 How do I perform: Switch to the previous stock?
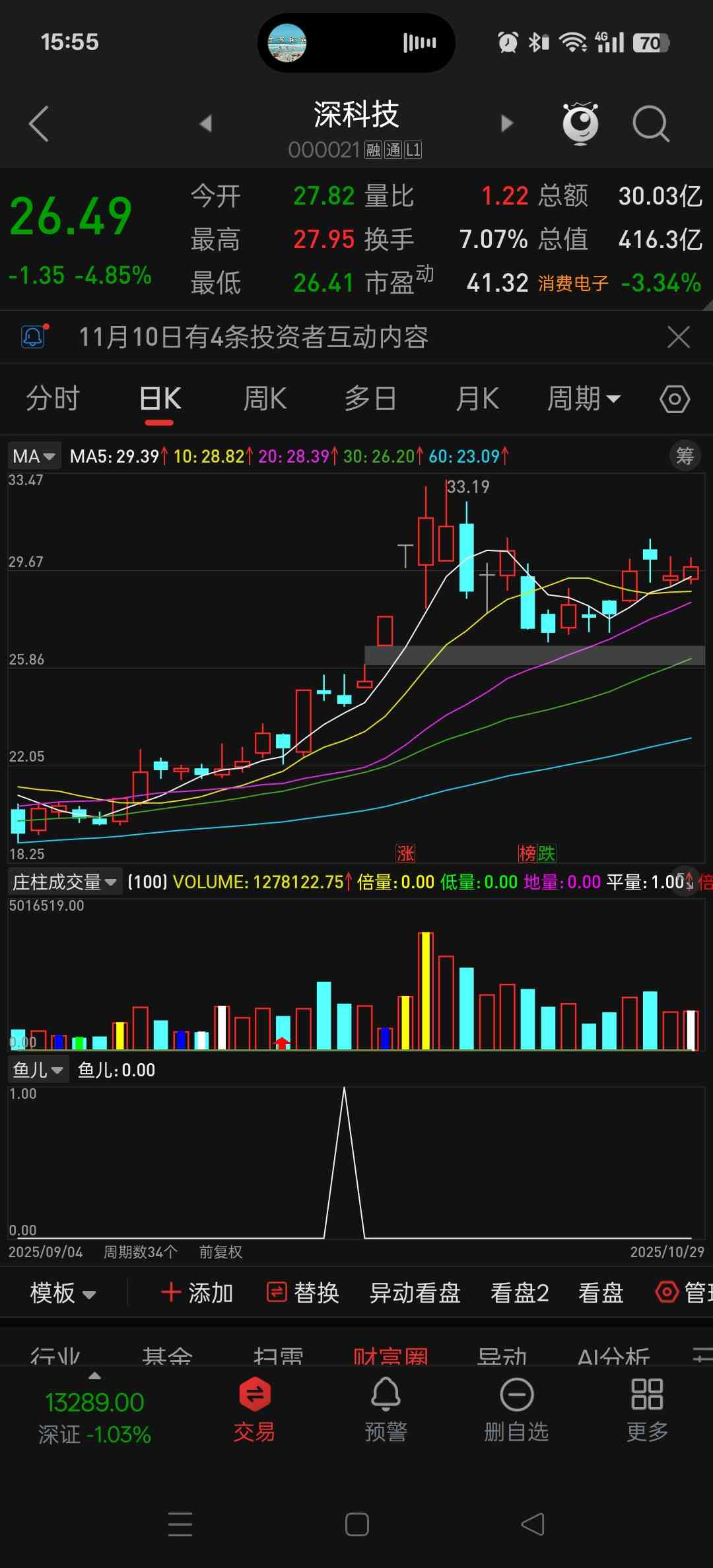point(205,123)
